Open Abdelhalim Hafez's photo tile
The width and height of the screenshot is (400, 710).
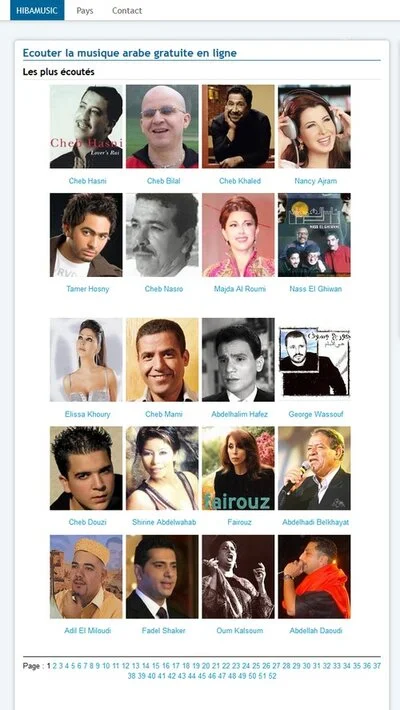click(x=238, y=360)
